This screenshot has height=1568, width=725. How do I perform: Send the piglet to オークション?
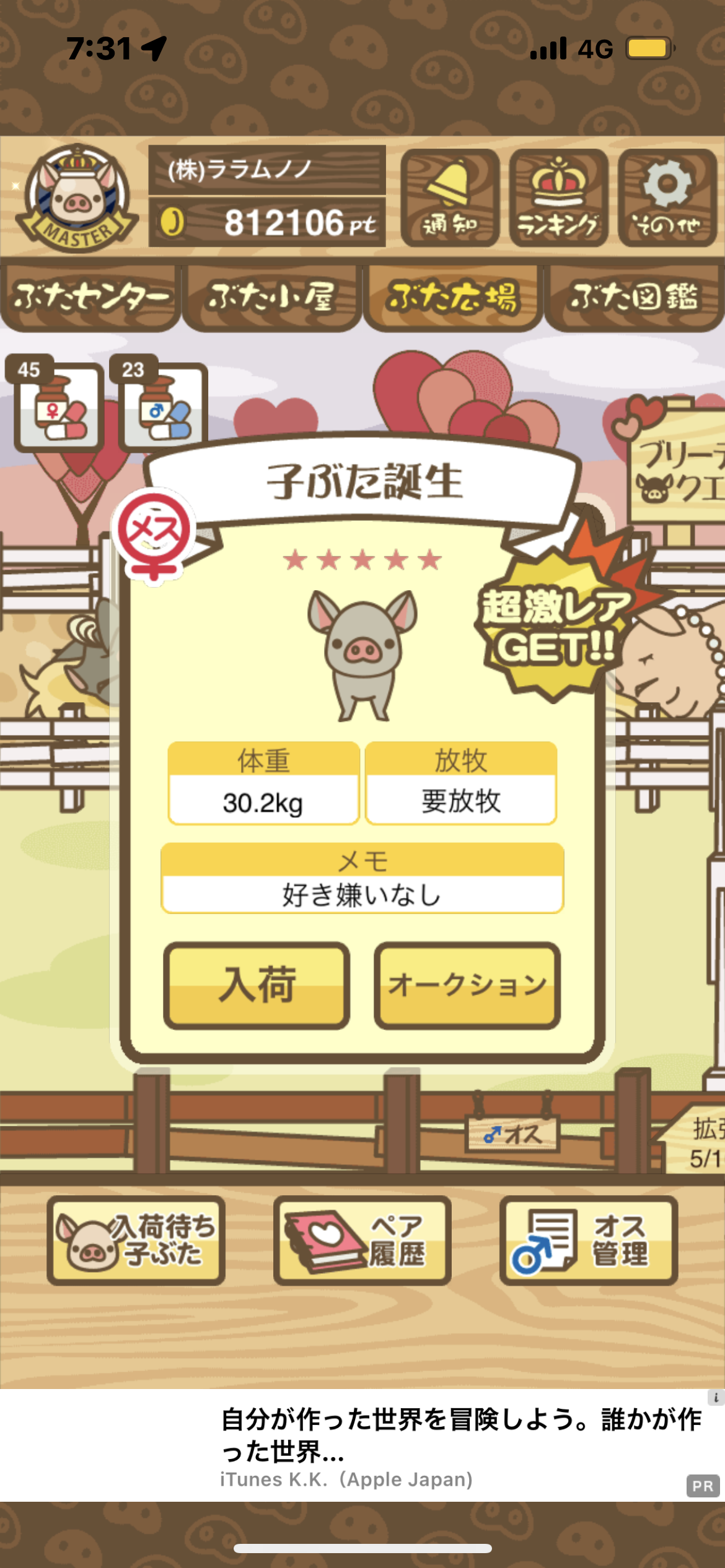pyautogui.click(x=467, y=985)
